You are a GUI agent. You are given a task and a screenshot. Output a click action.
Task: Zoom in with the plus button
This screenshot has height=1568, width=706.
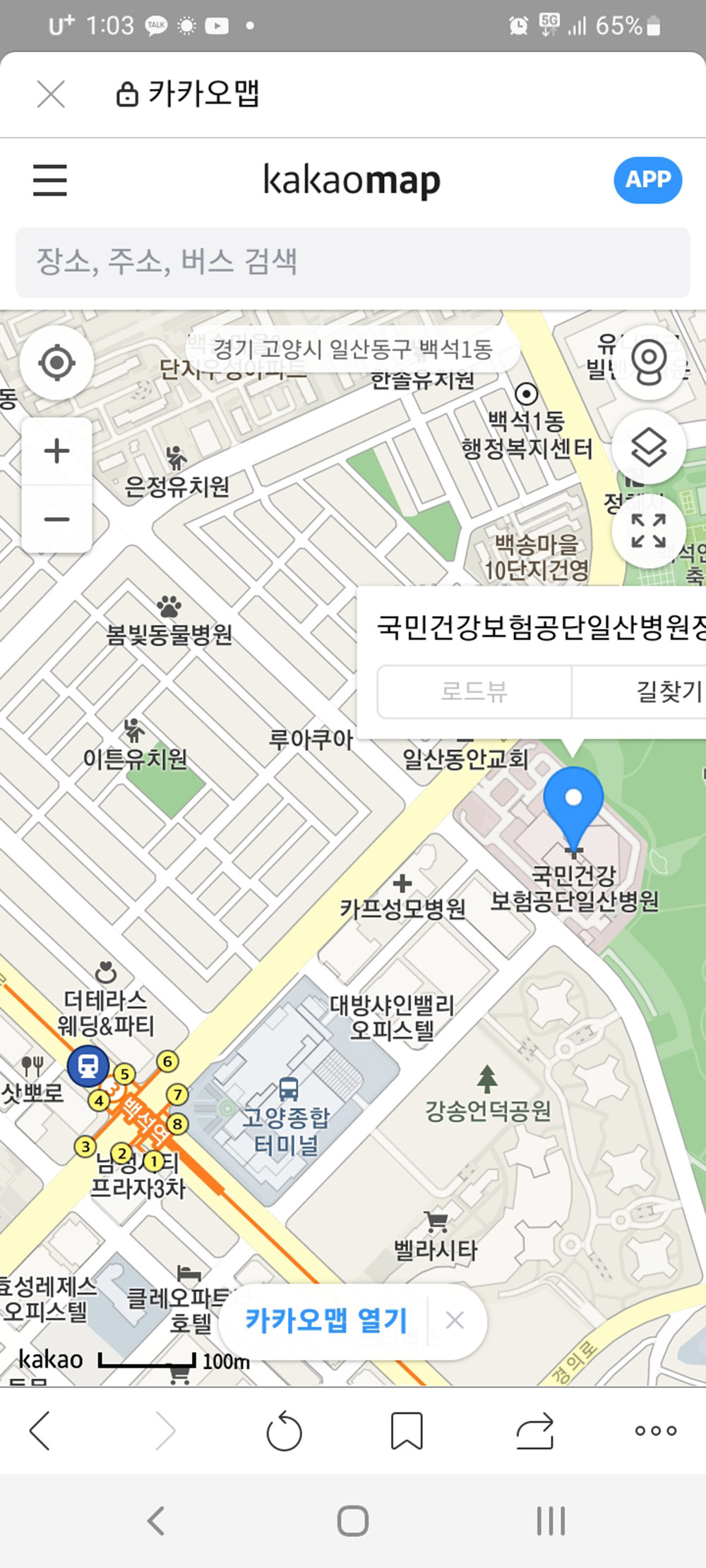click(x=56, y=452)
